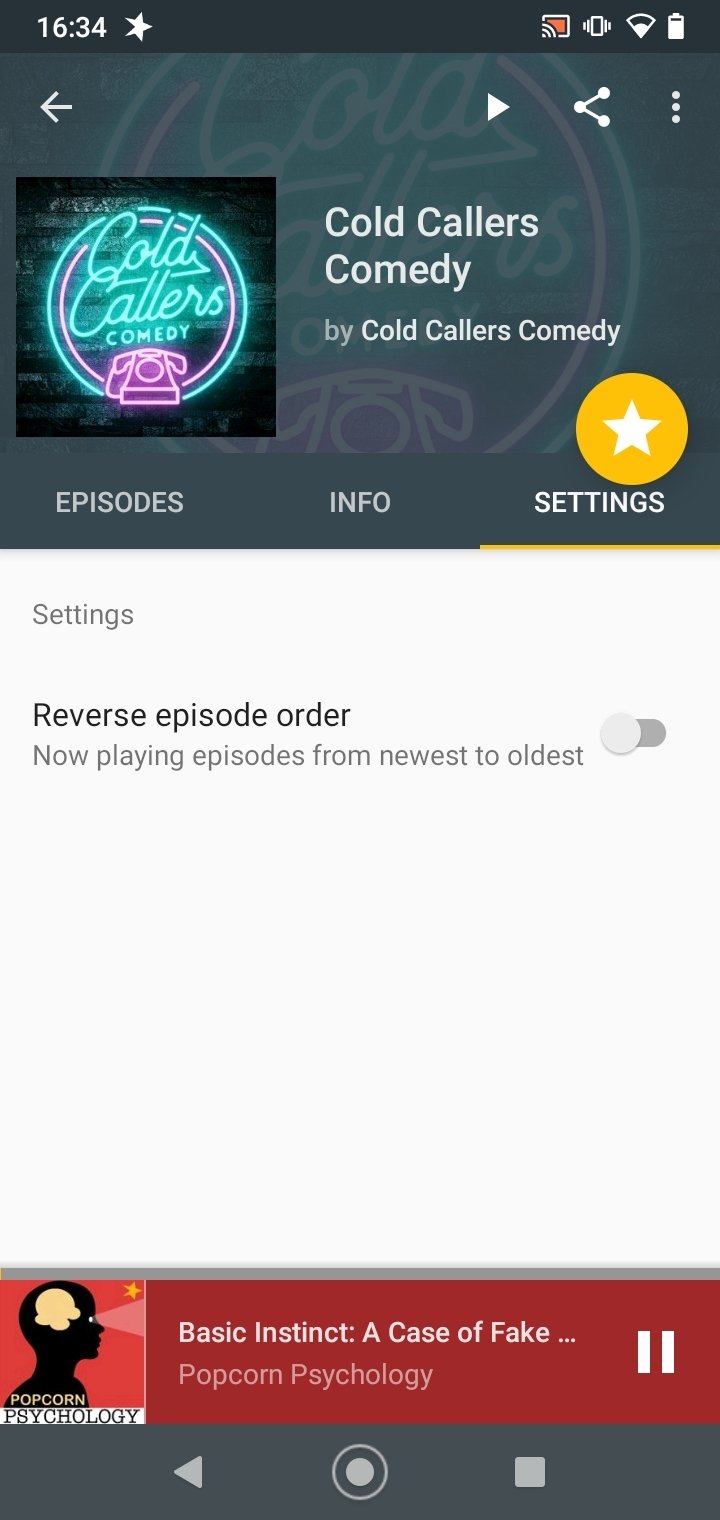The width and height of the screenshot is (720, 1520).
Task: Play the Cold Callers Comedy podcast
Action: (x=497, y=107)
